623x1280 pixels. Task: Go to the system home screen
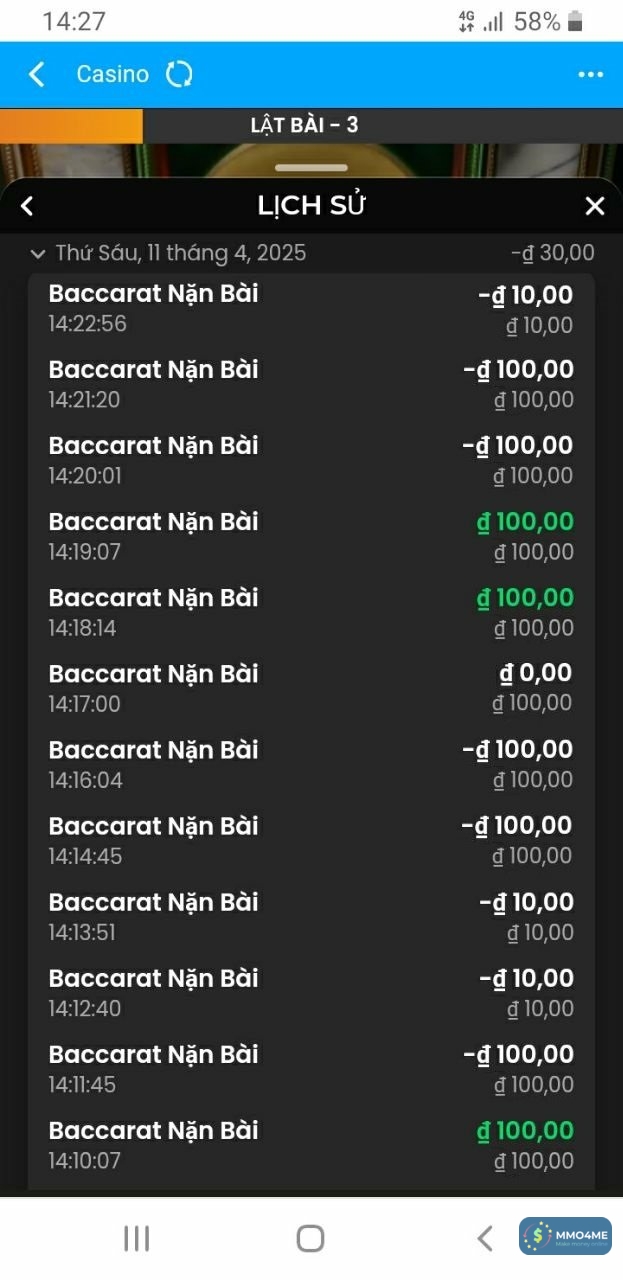[310, 1238]
